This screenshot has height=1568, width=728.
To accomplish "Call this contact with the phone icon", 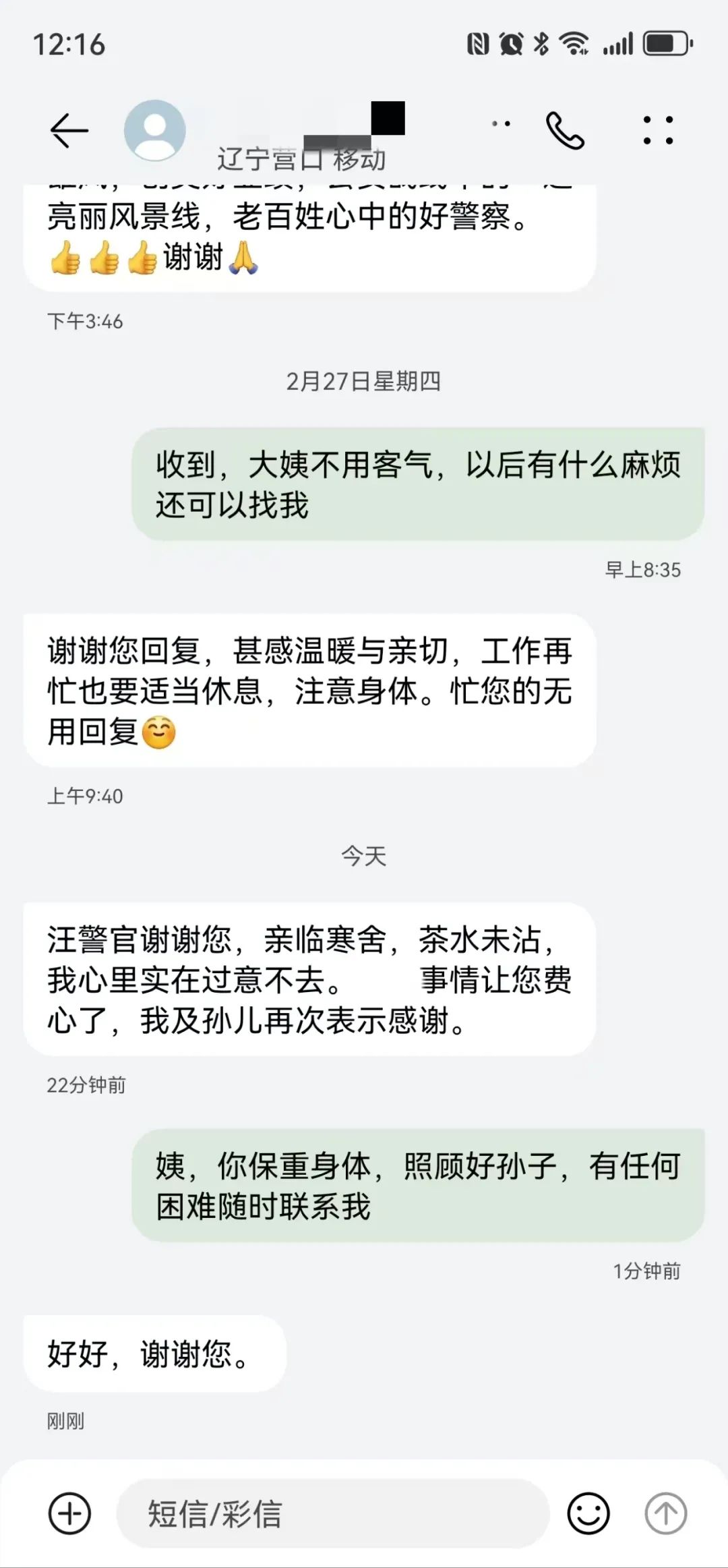I will [565, 130].
